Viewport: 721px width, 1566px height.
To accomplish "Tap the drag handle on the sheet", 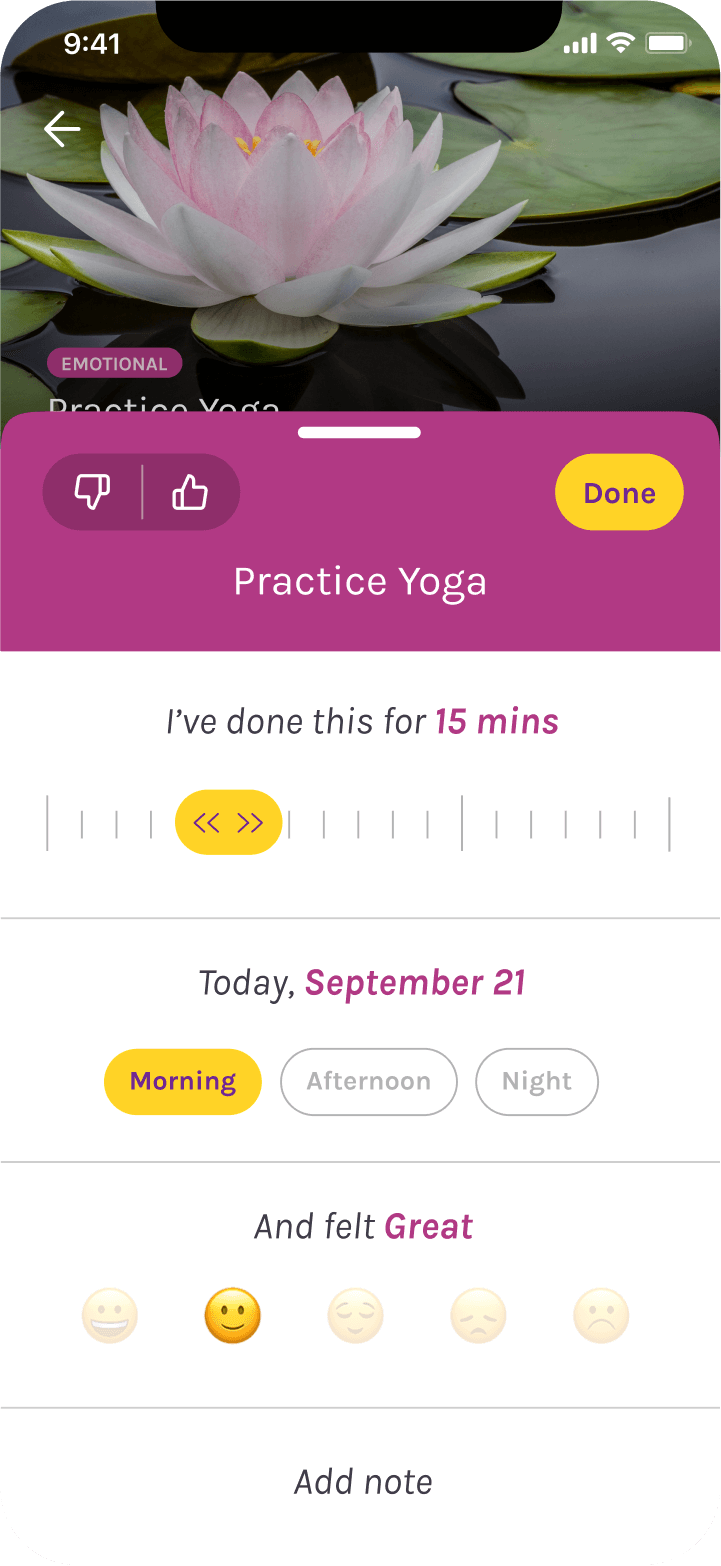I will pos(359,432).
